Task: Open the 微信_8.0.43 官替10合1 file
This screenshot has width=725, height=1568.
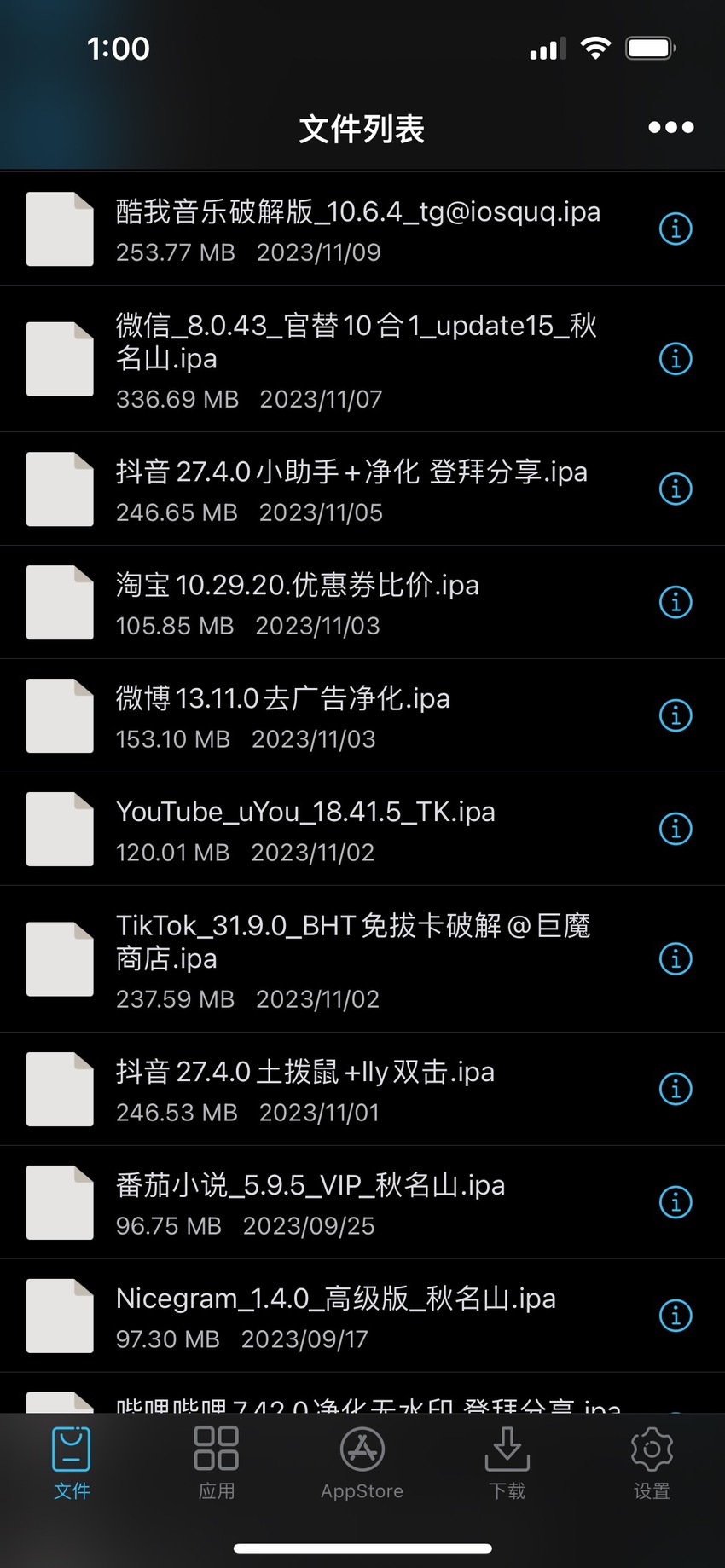Action: [362, 359]
